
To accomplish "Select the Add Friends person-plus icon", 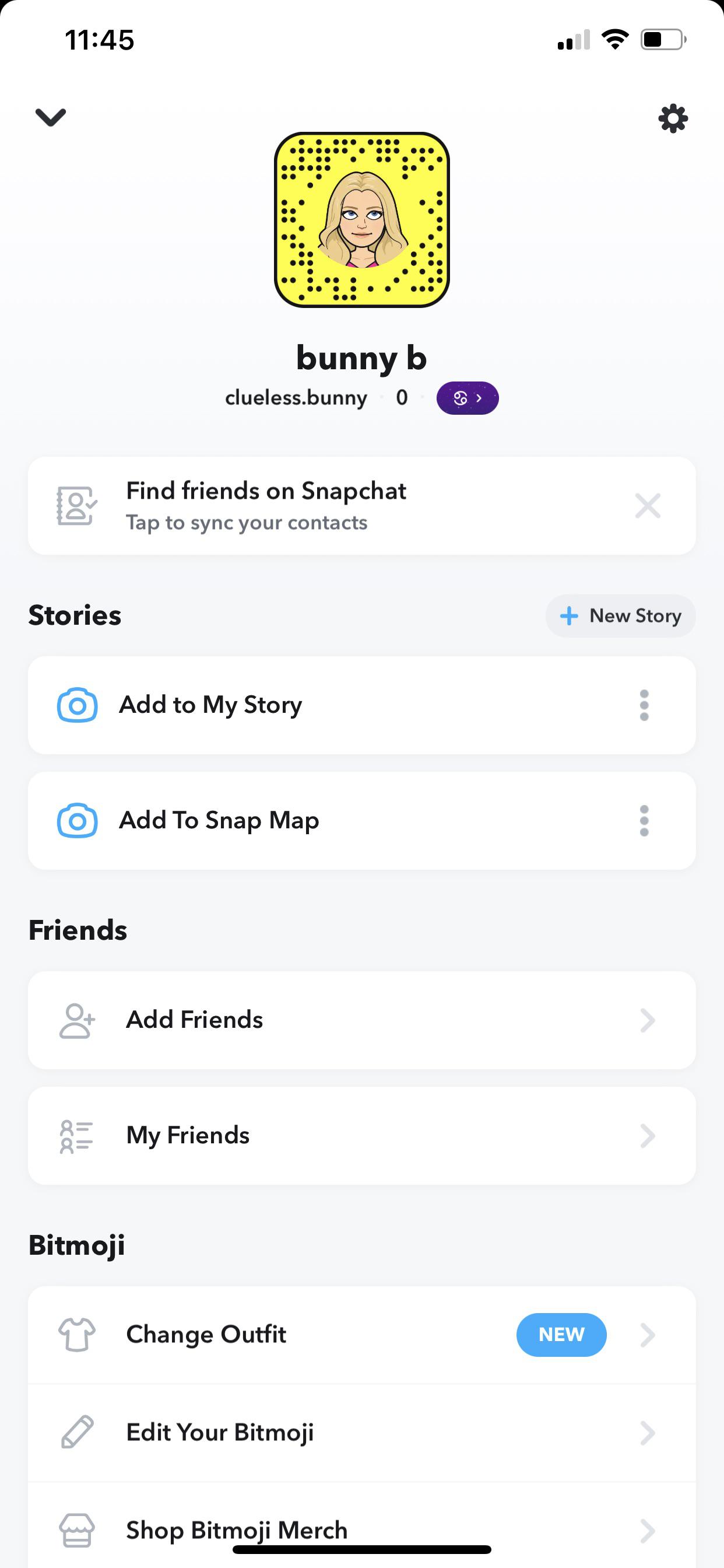I will pos(77,1020).
